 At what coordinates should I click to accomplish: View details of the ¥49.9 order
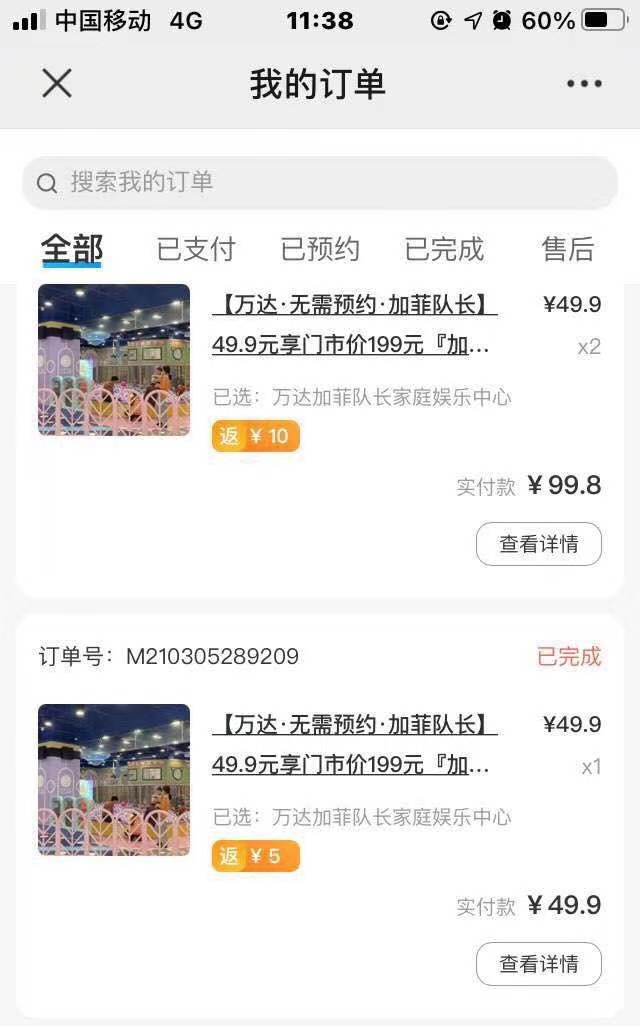(x=539, y=964)
